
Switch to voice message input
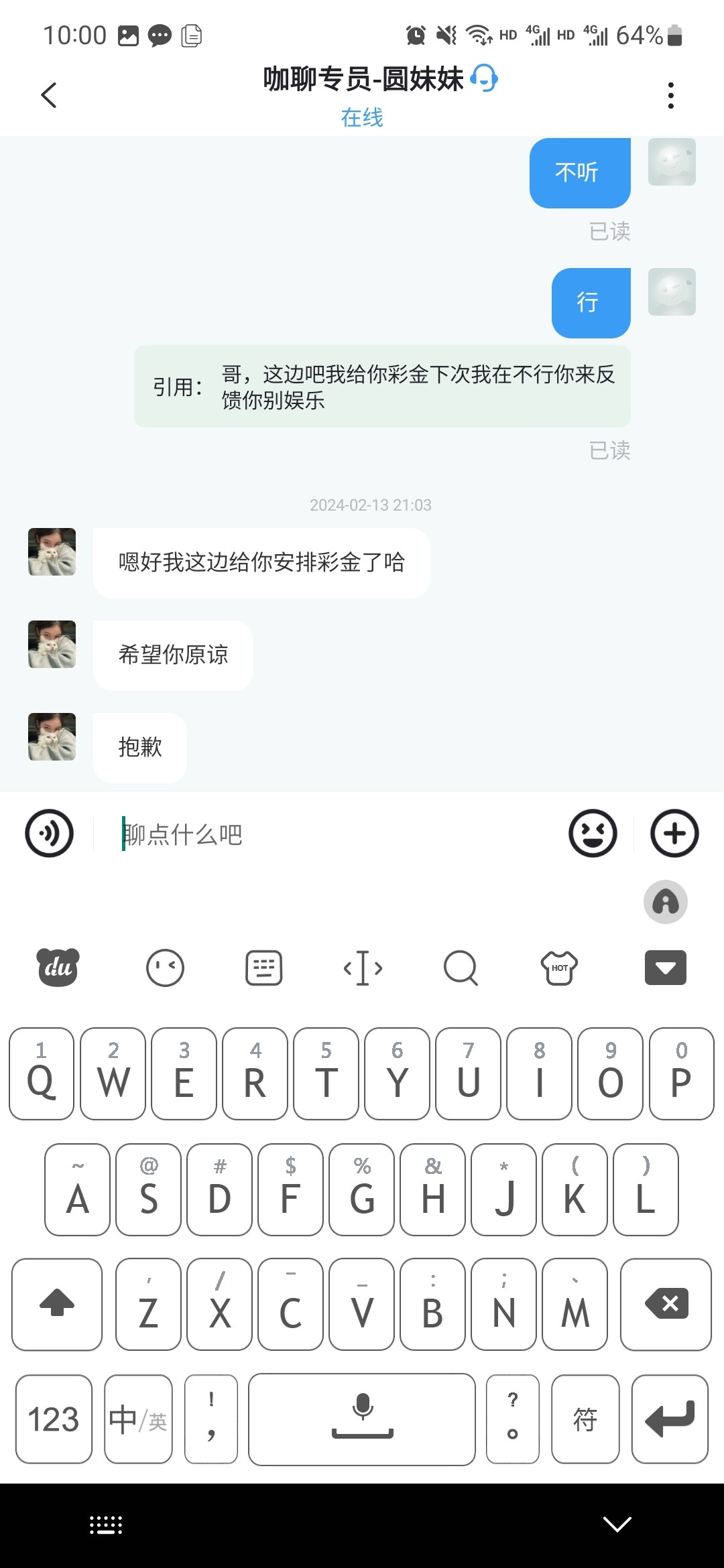click(x=49, y=834)
